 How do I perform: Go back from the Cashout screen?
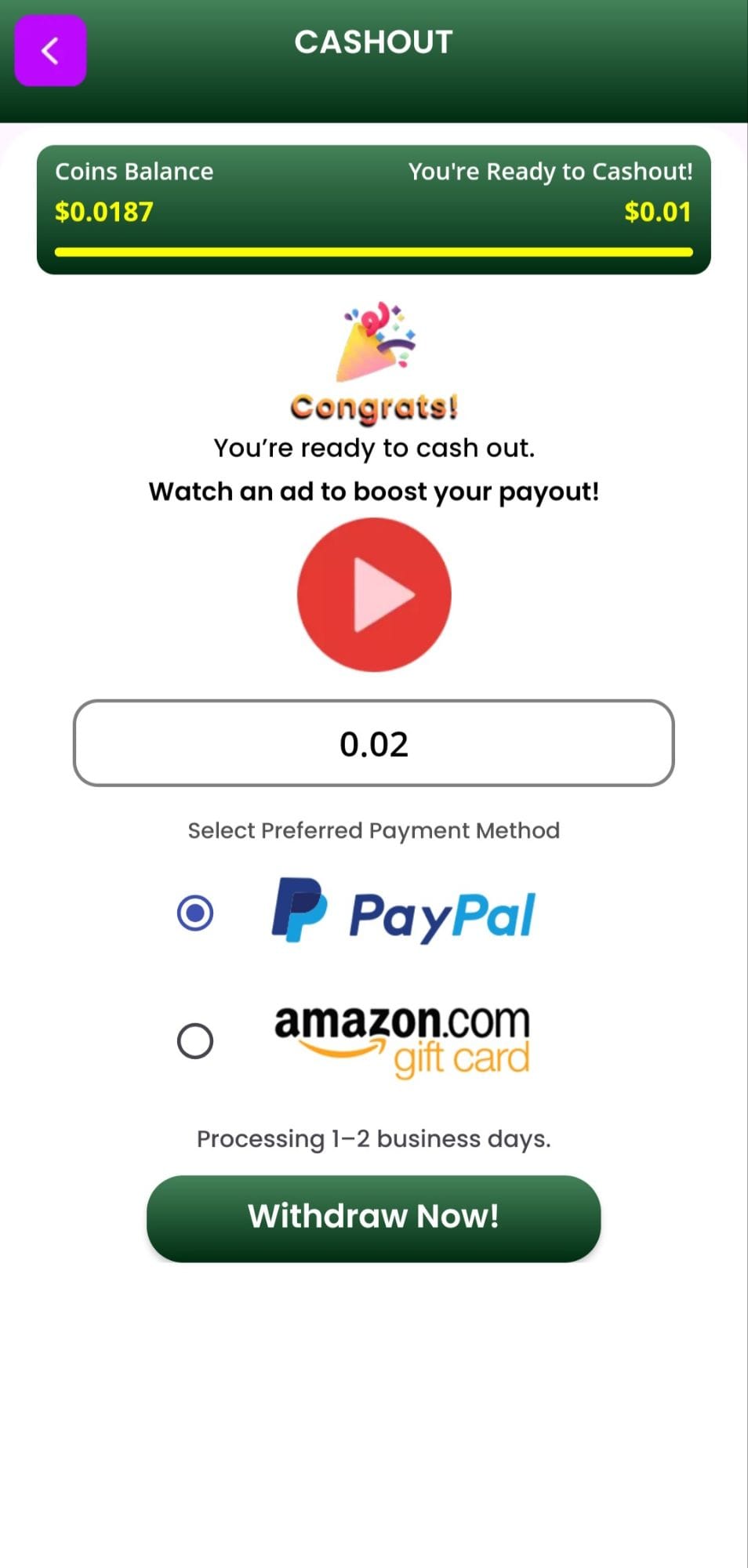(x=50, y=50)
